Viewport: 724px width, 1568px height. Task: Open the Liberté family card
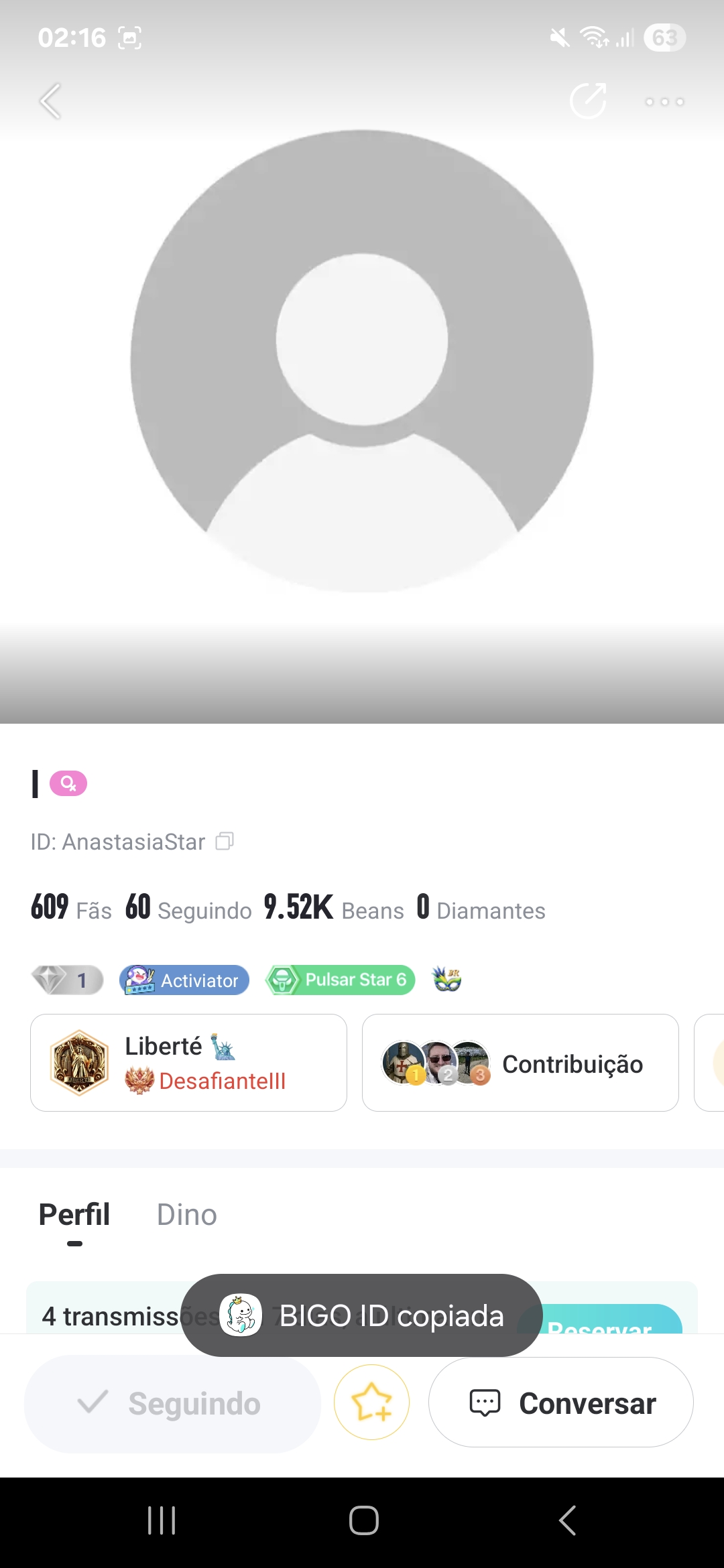point(188,1063)
